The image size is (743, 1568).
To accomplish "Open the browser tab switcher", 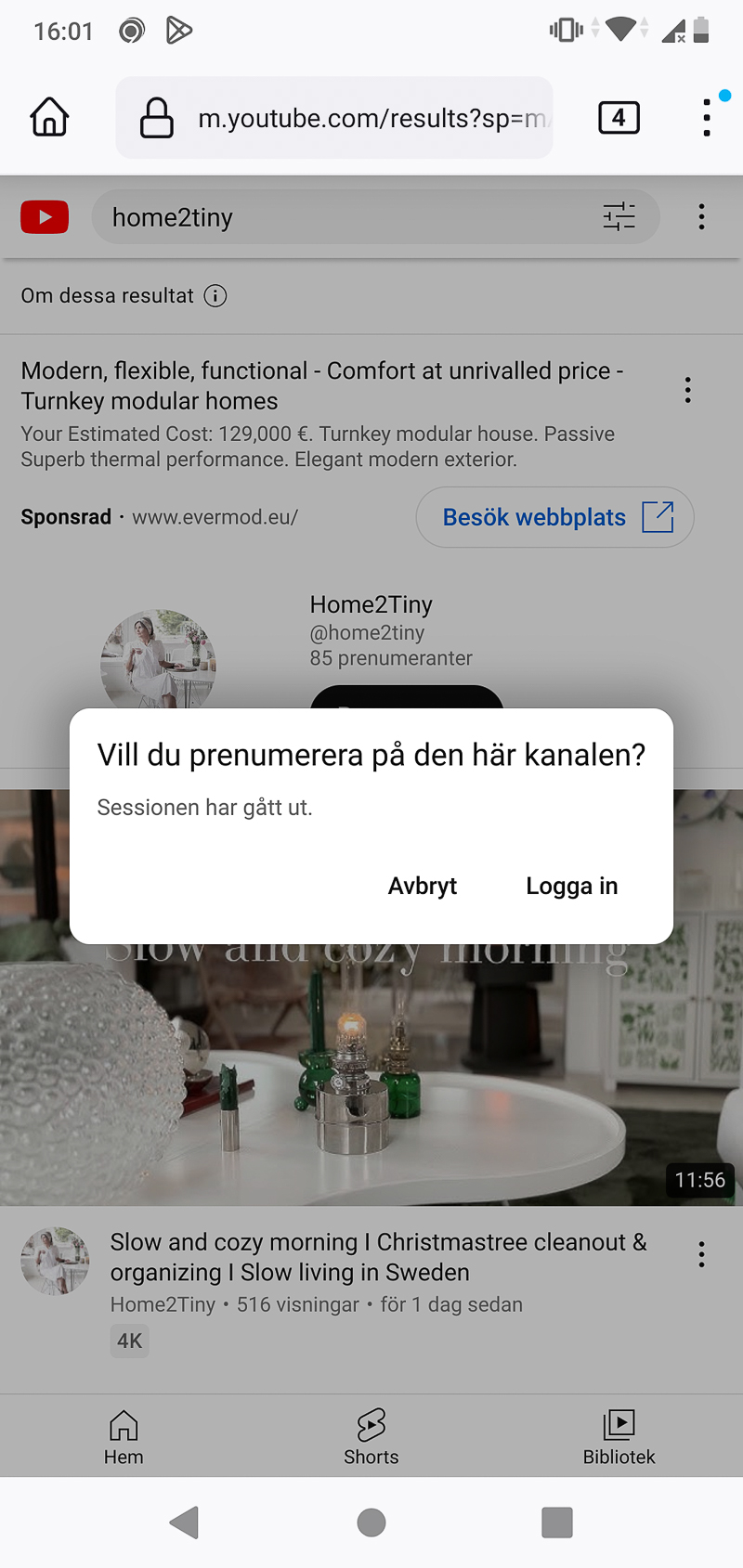I will 619,118.
